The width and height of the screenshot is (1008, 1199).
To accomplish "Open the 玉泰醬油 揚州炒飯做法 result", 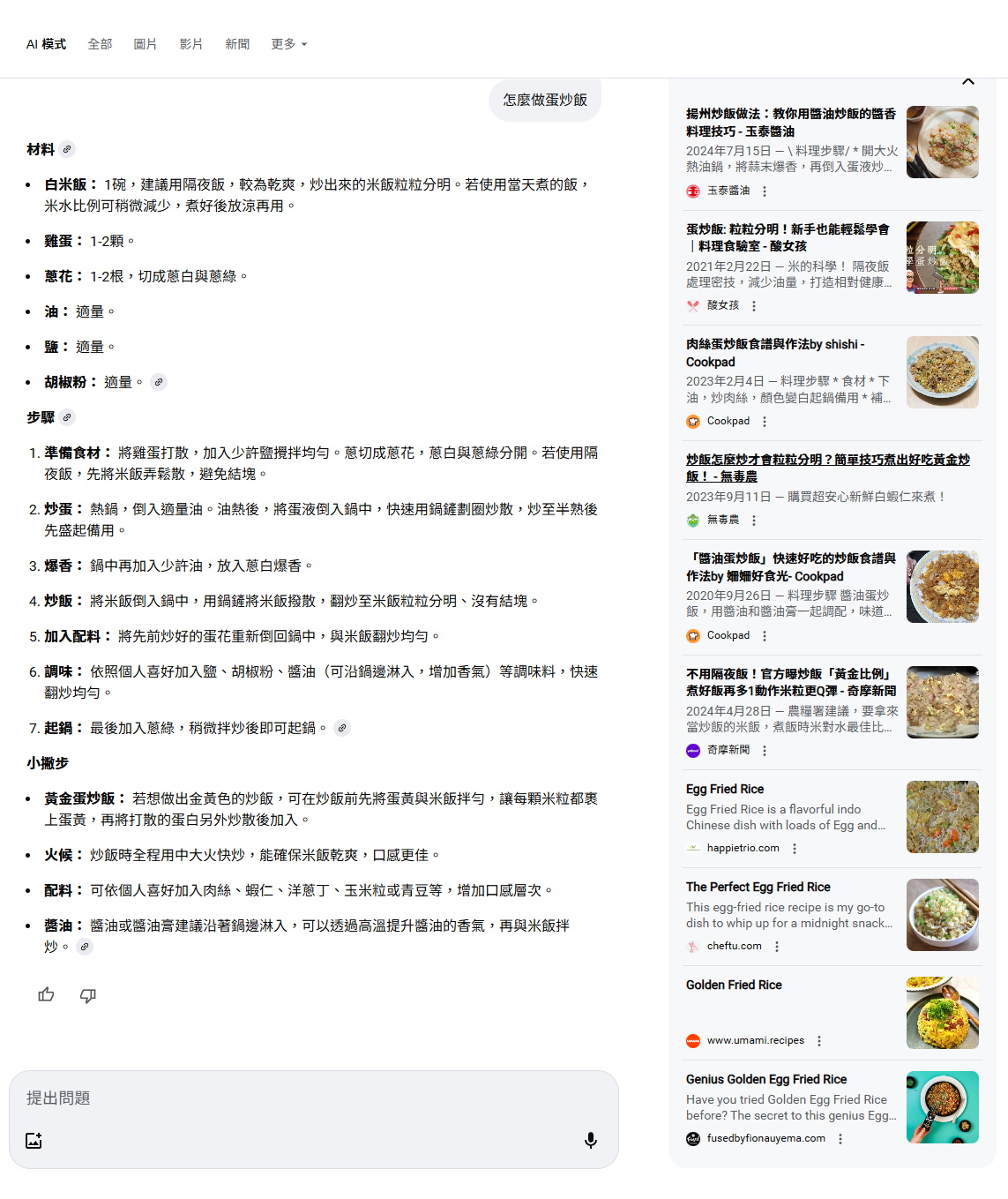I will coord(790,122).
